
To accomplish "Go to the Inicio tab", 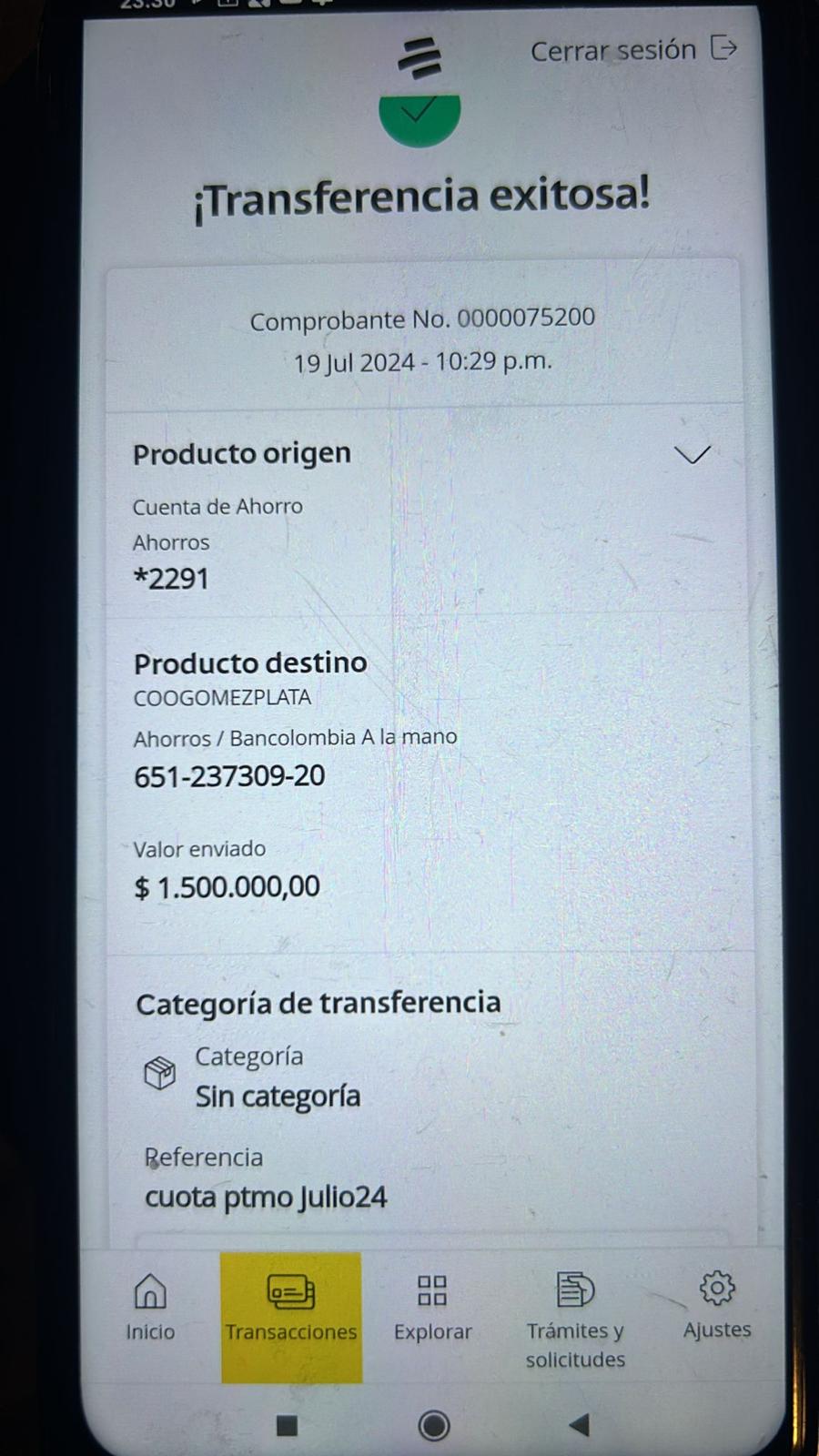I will 150,1309.
